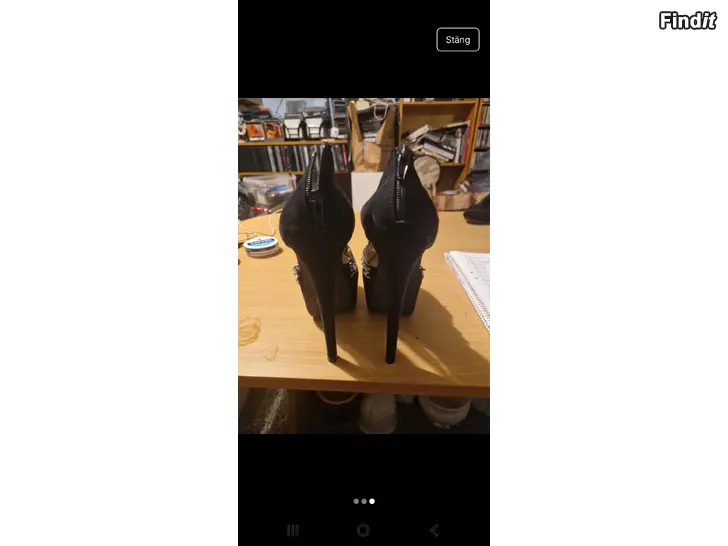Image resolution: width=728 pixels, height=546 pixels.
Task: Open the recent apps overview
Action: coord(293,530)
